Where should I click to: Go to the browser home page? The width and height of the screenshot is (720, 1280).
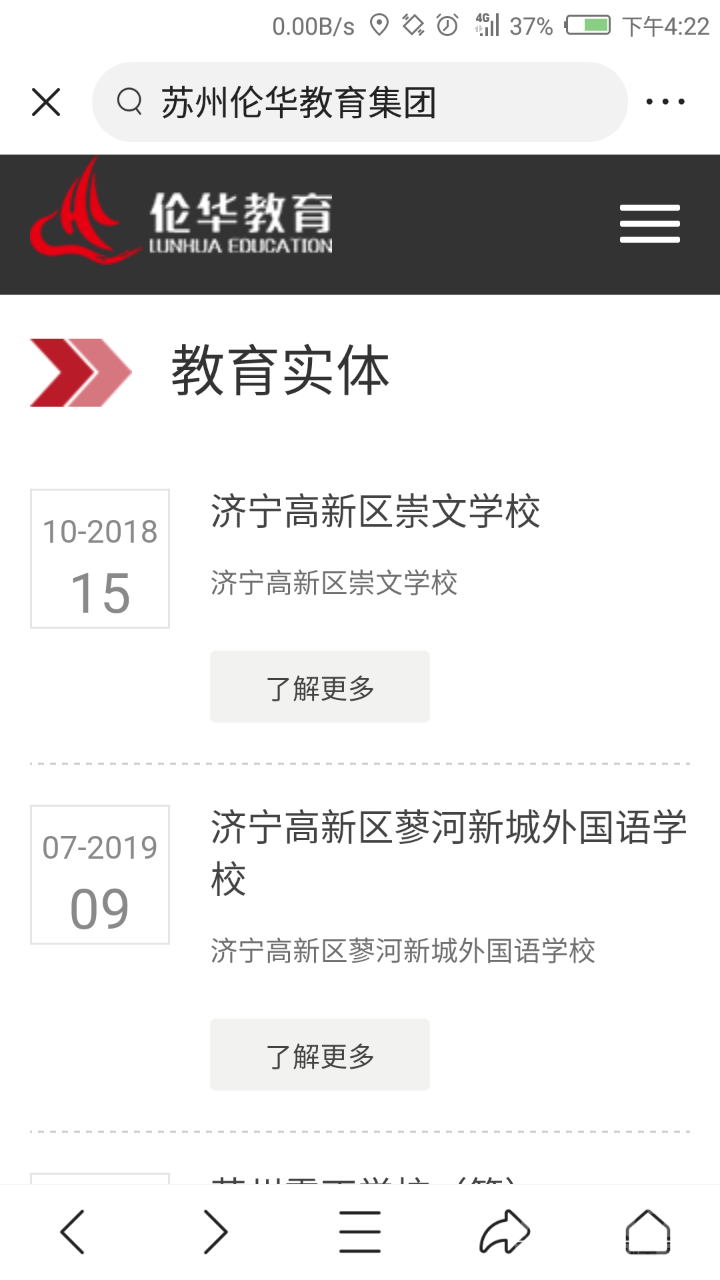click(x=648, y=1232)
